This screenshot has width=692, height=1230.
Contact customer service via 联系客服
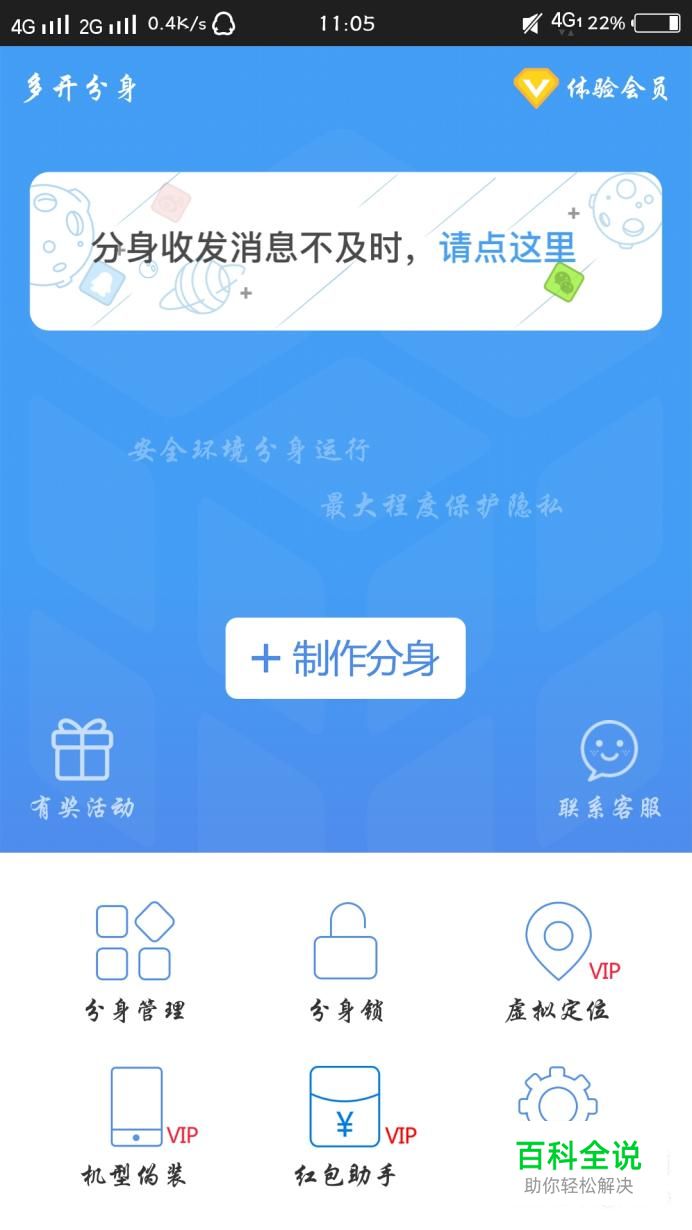click(x=609, y=770)
